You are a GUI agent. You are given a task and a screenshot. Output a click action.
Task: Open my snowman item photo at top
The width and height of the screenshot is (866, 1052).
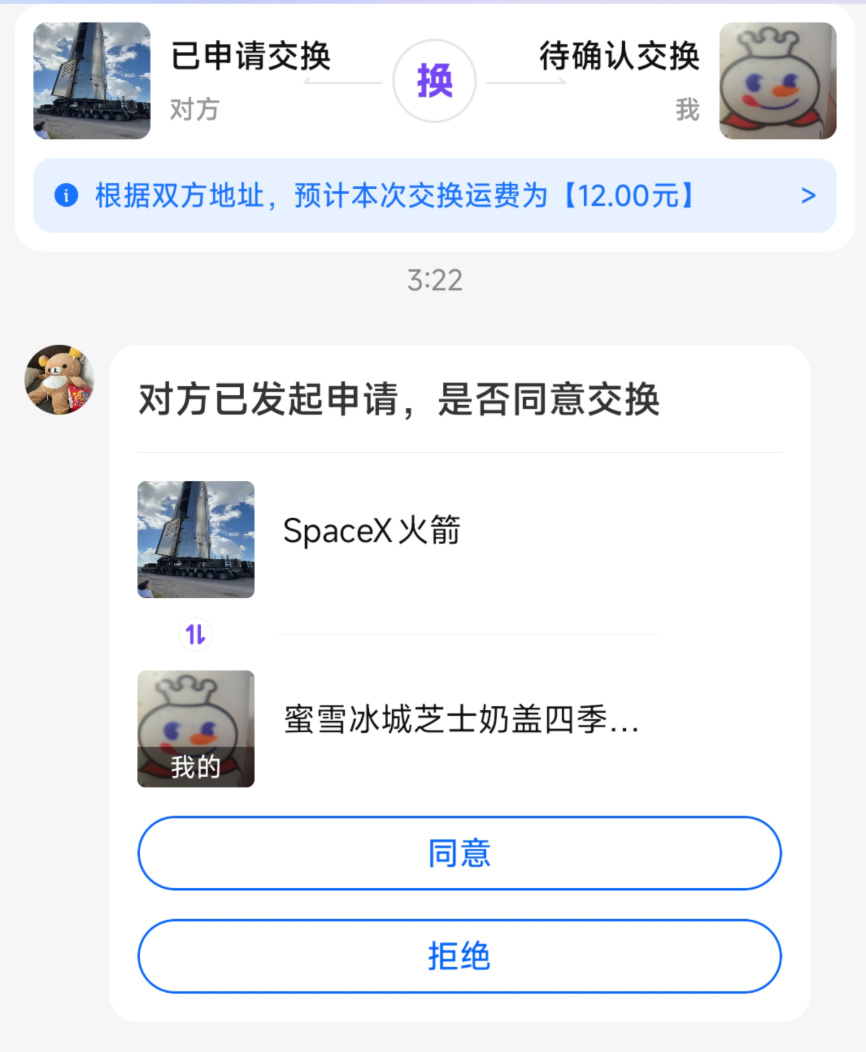pyautogui.click(x=777, y=80)
